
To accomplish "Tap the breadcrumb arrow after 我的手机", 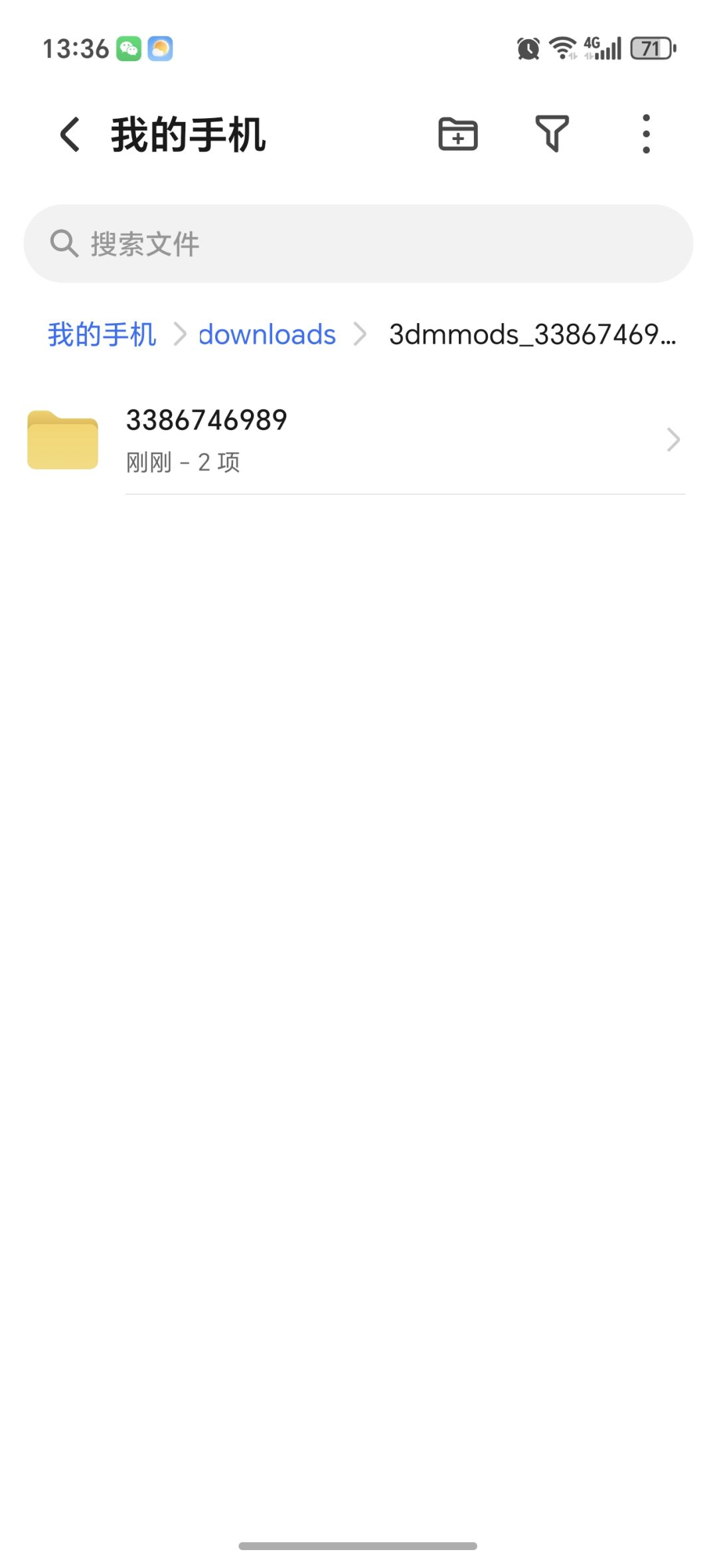I will click(179, 335).
